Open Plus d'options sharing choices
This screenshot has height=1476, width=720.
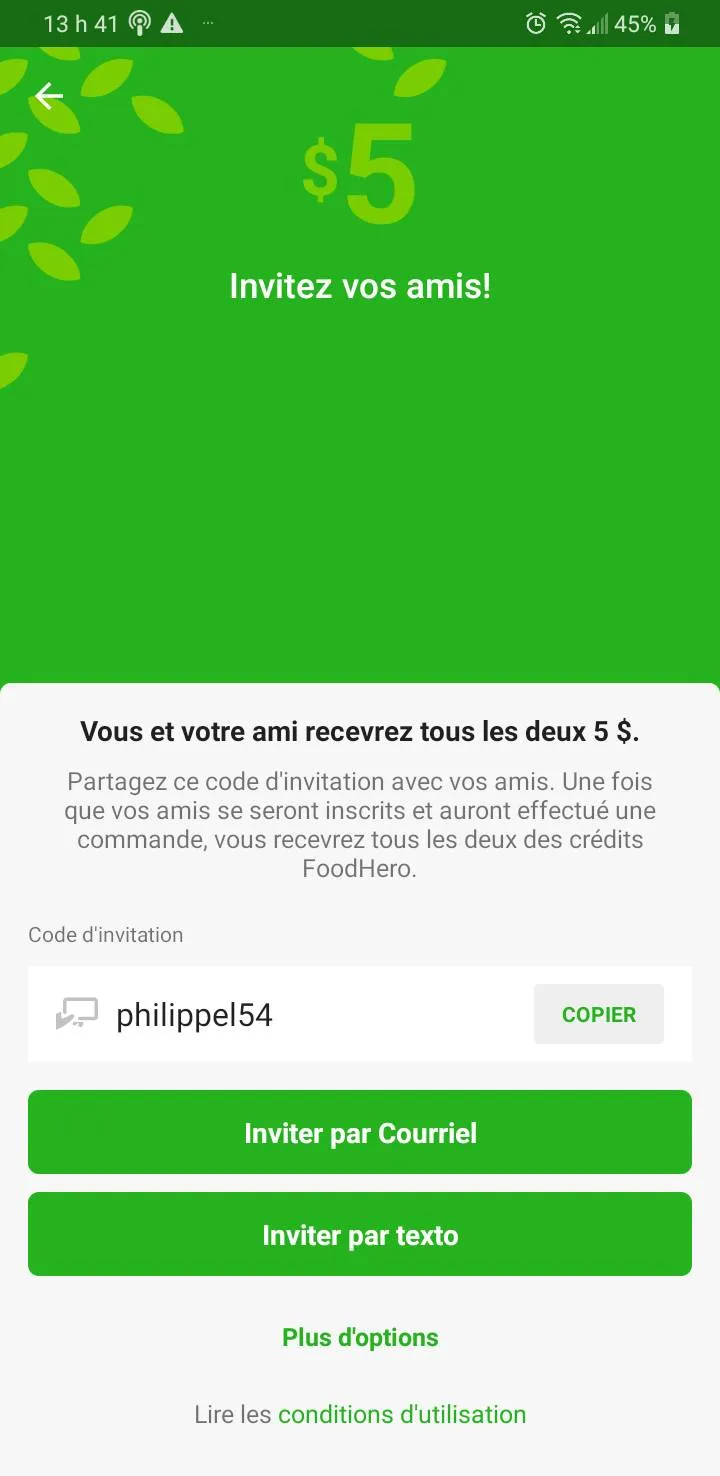360,1337
